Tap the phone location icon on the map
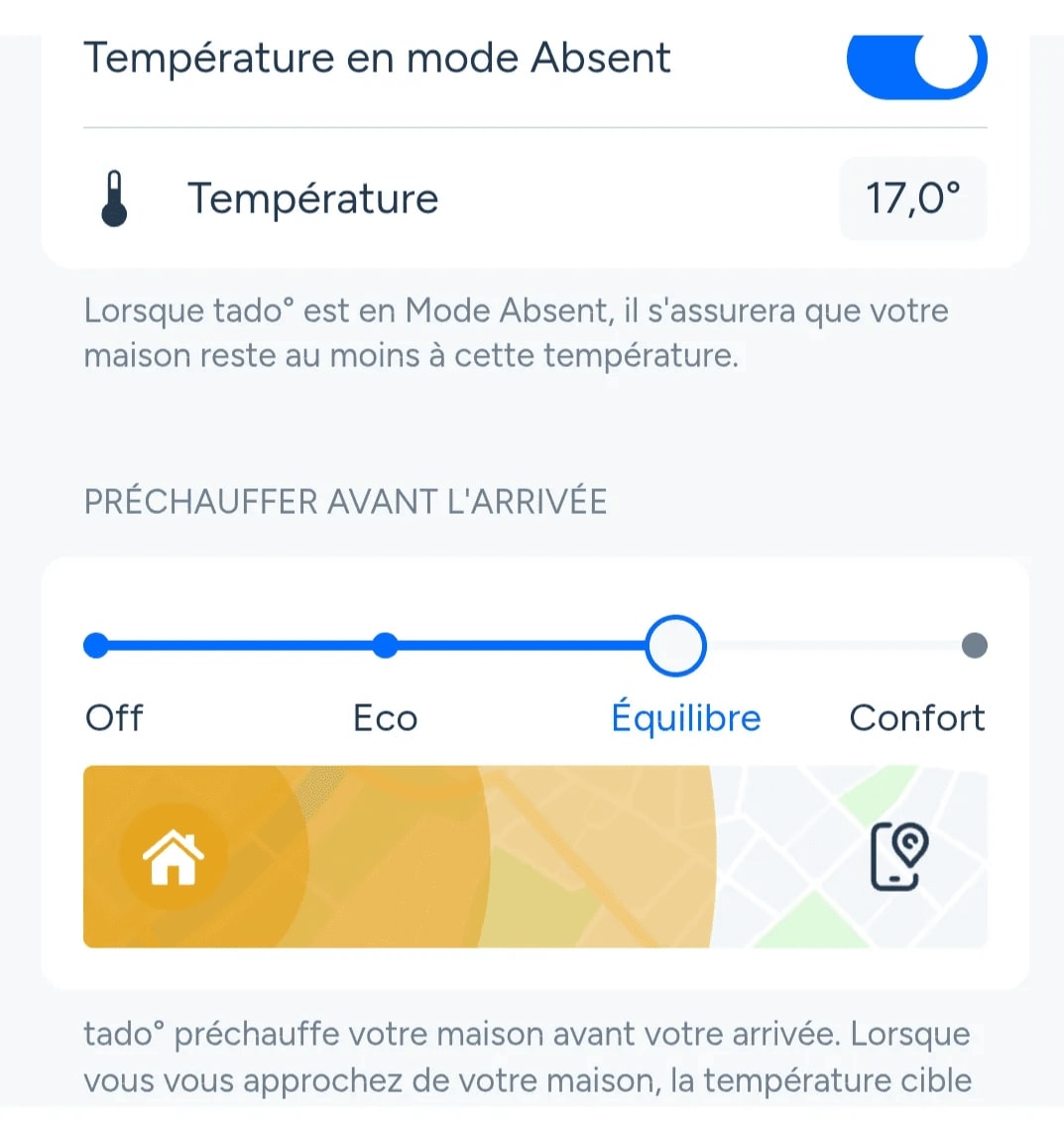The width and height of the screenshot is (1064, 1122). (x=895, y=856)
